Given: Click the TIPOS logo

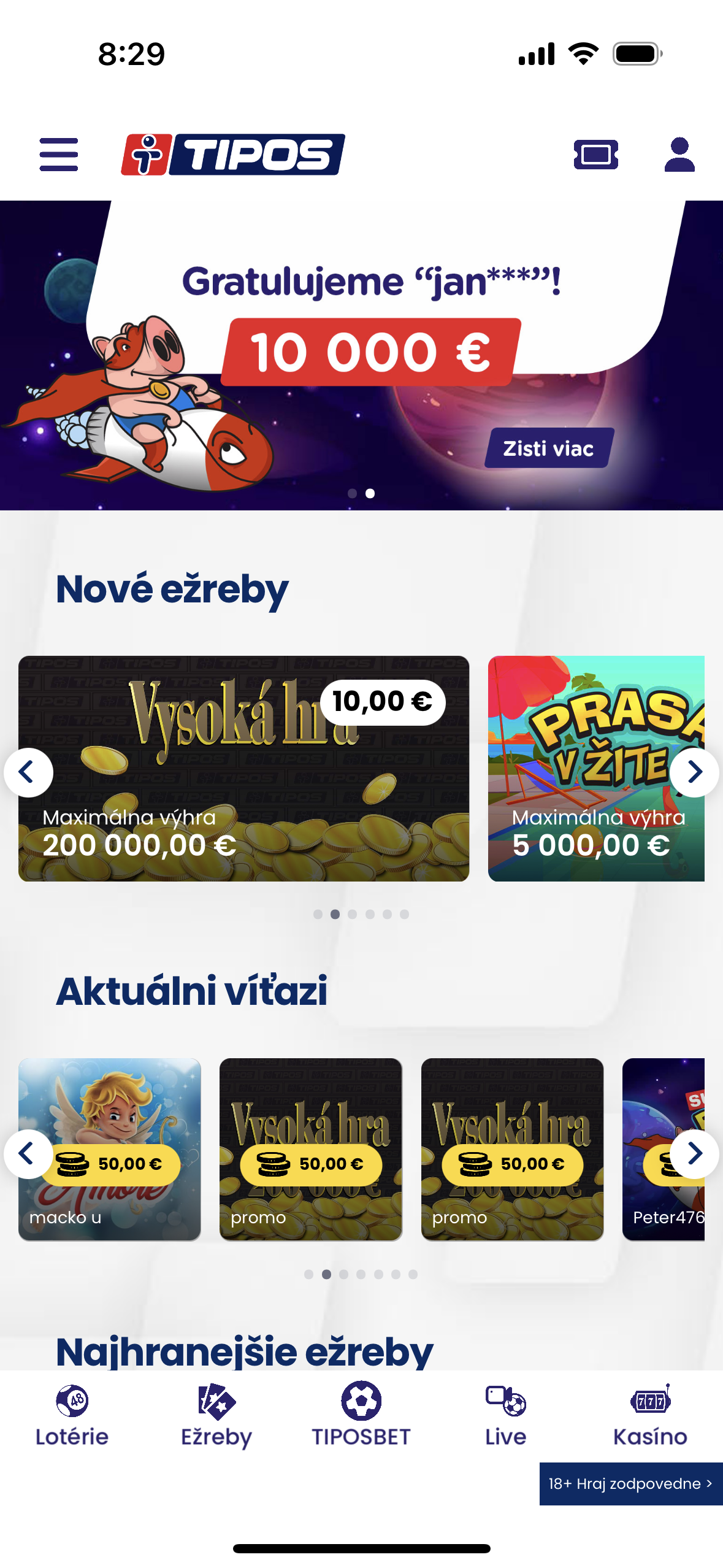Looking at the screenshot, I should 232,155.
